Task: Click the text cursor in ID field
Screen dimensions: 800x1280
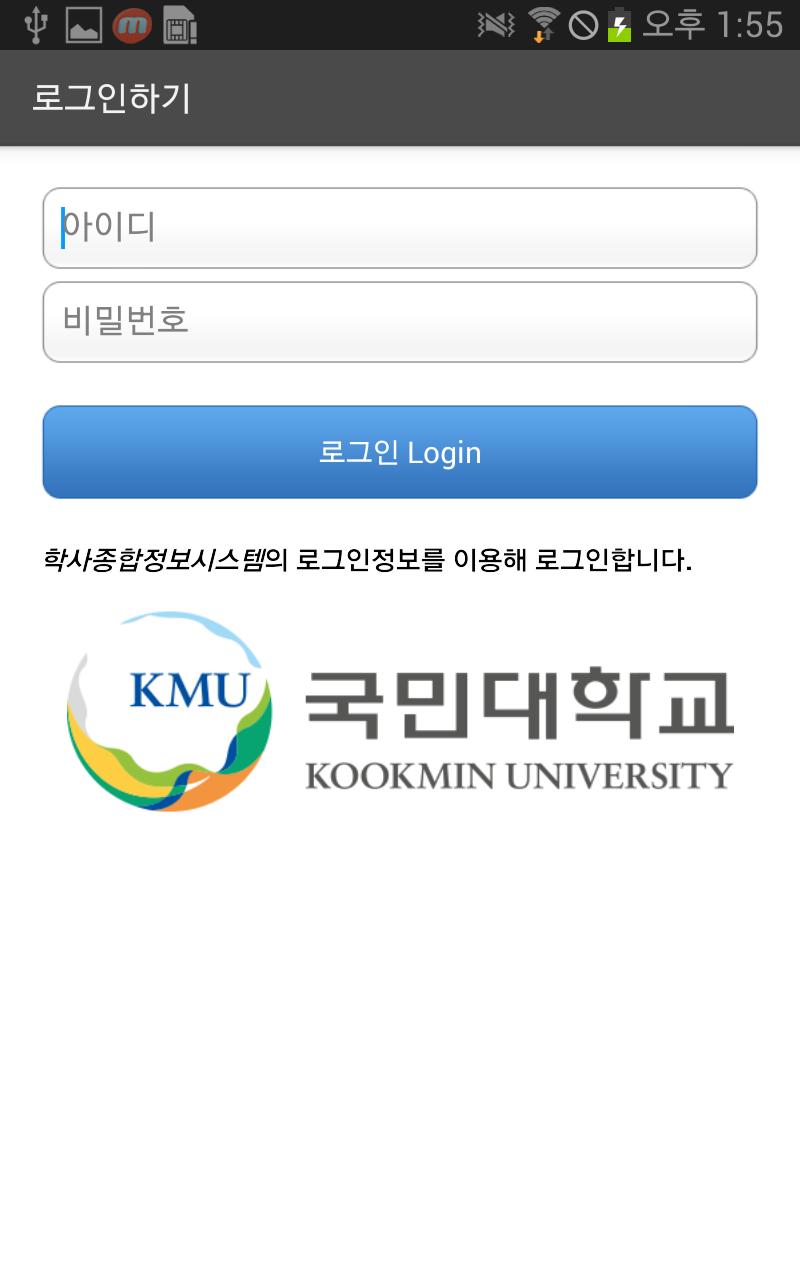Action: click(64, 228)
